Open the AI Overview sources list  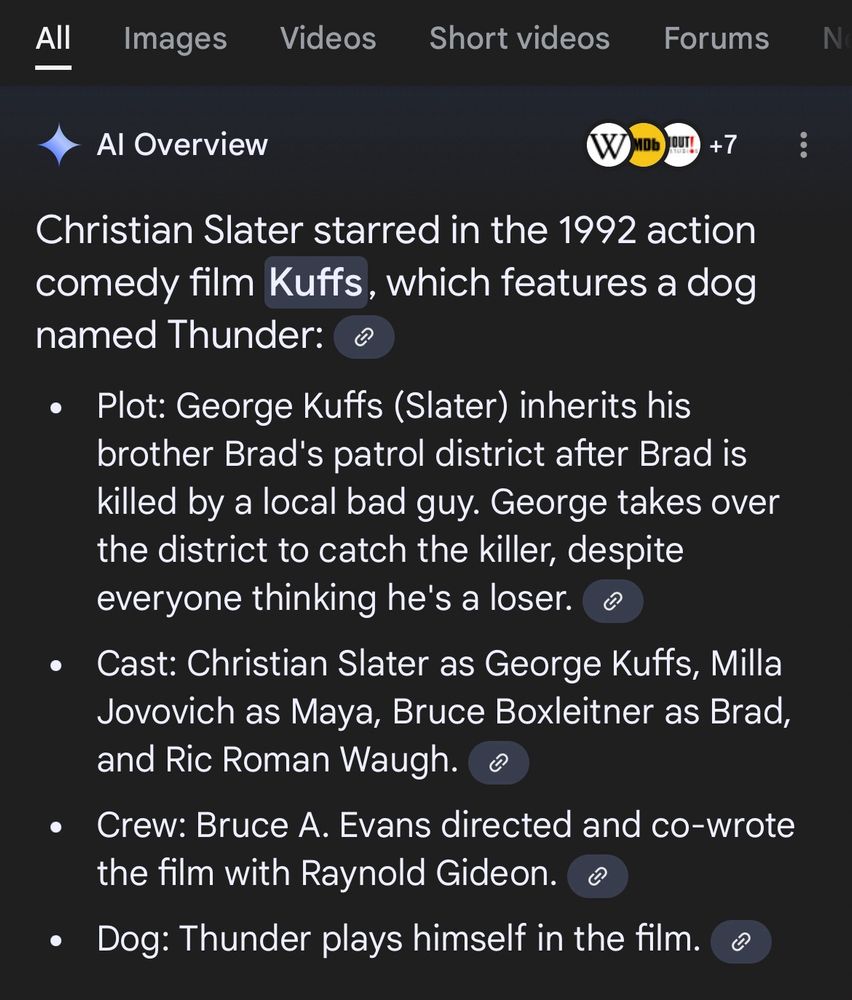[662, 146]
